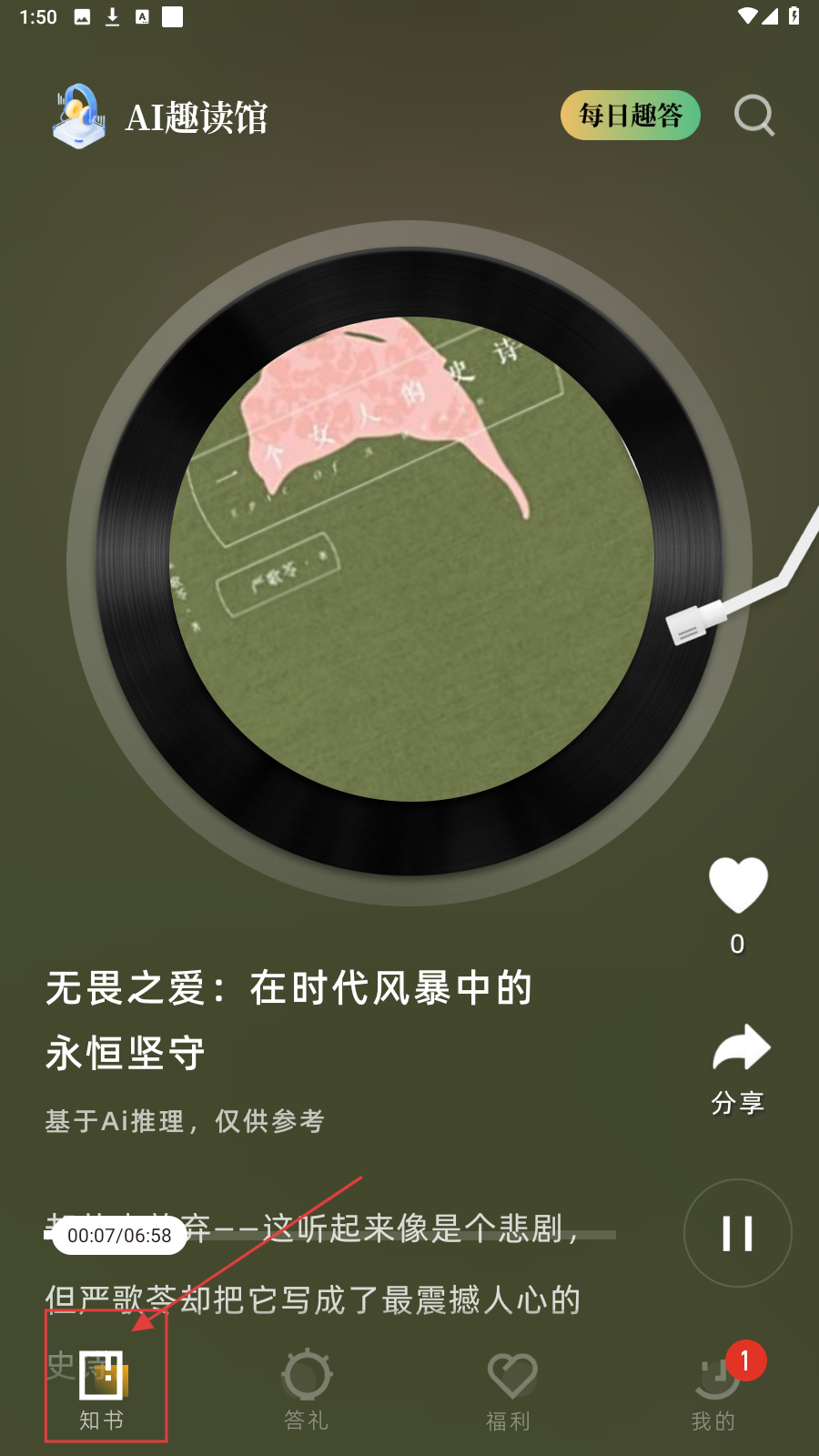Switch to the 福利 tab

511,1389
